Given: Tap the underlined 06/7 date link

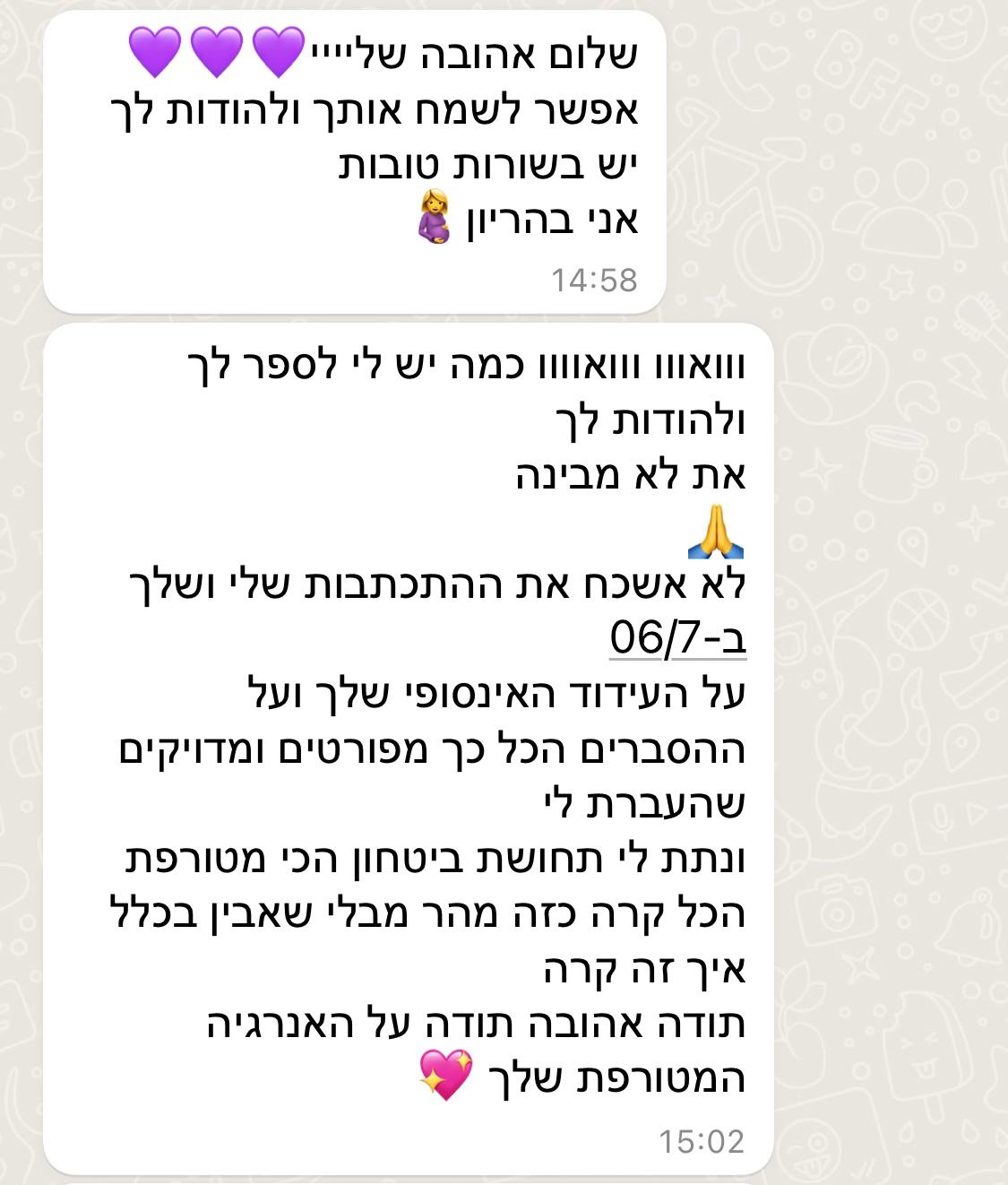Looking at the screenshot, I should click(x=676, y=639).
